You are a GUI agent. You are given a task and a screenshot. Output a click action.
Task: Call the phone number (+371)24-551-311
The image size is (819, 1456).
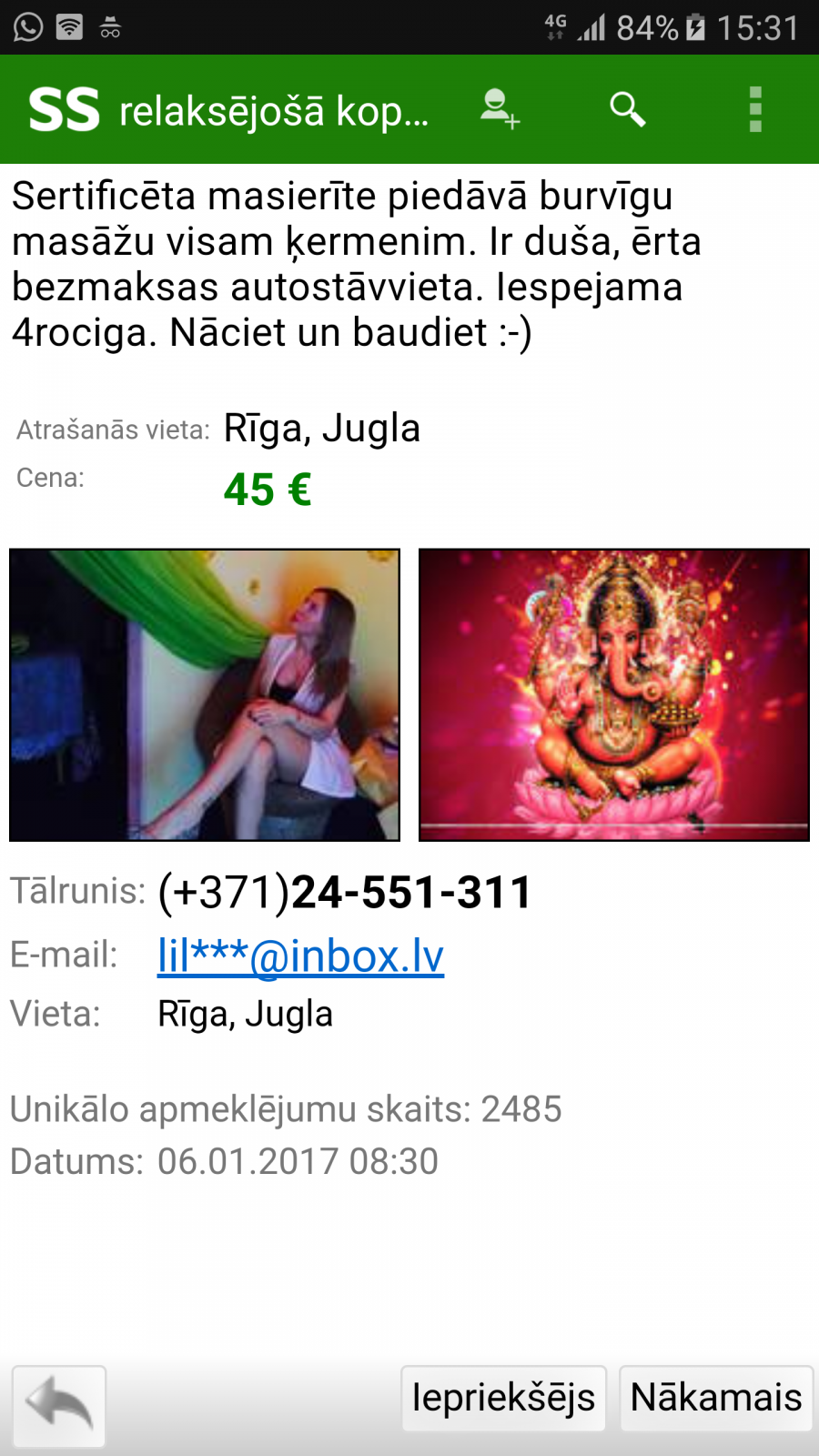coord(345,893)
